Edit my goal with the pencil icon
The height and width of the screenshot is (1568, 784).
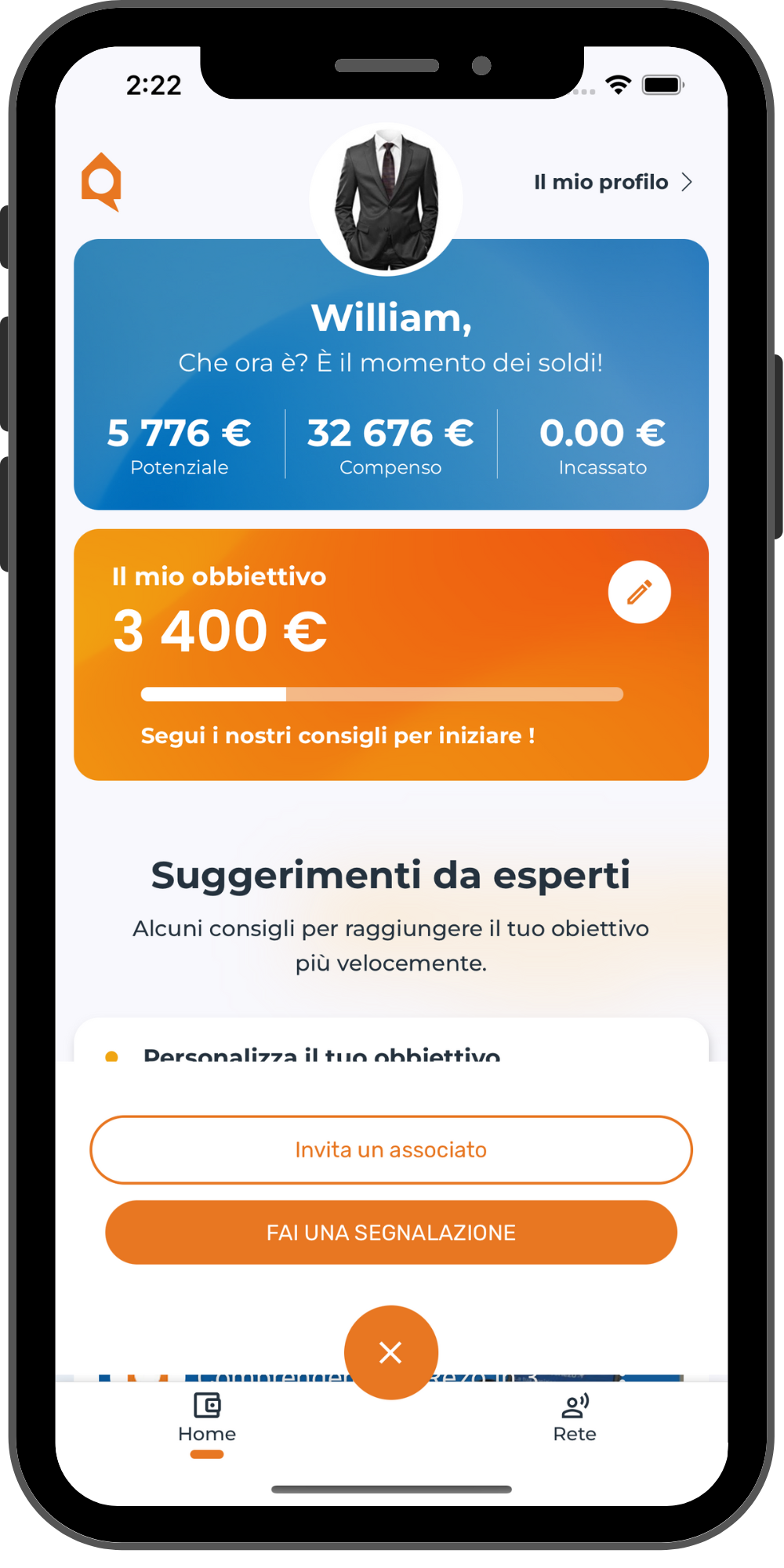click(639, 592)
